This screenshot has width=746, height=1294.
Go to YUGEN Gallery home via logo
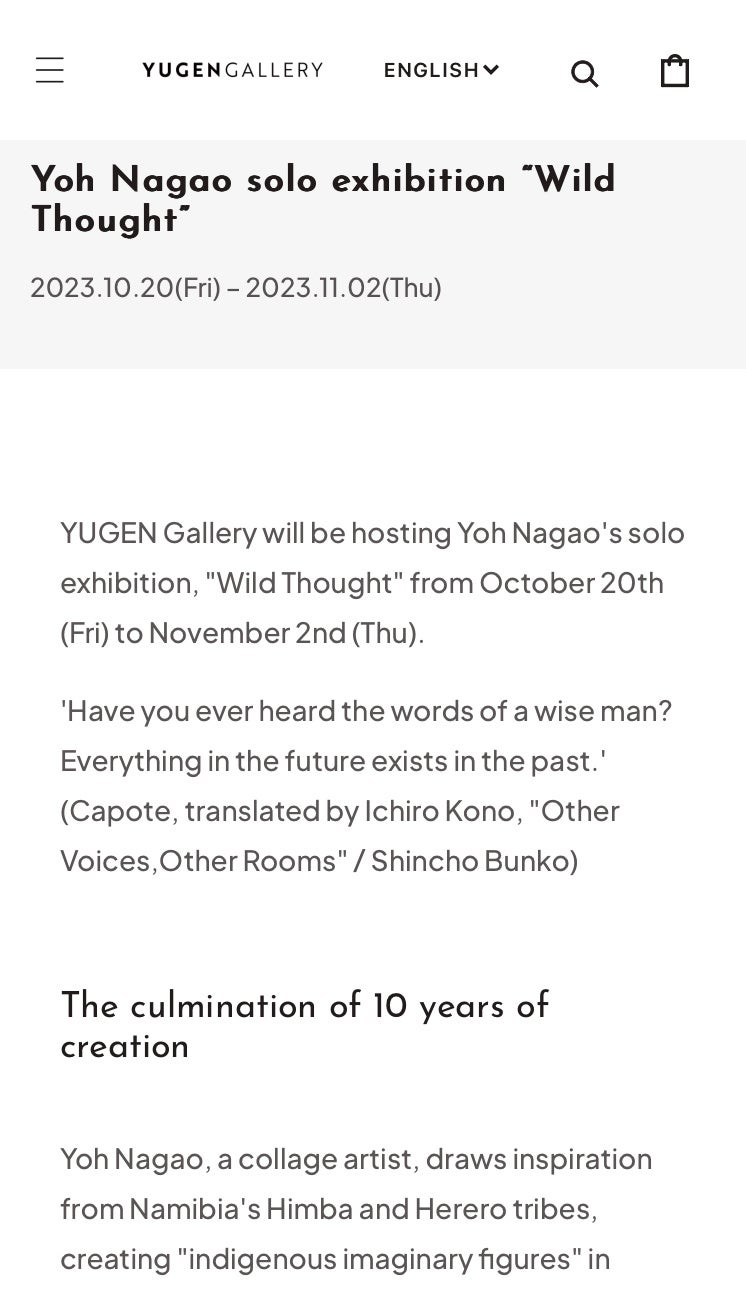(232, 70)
